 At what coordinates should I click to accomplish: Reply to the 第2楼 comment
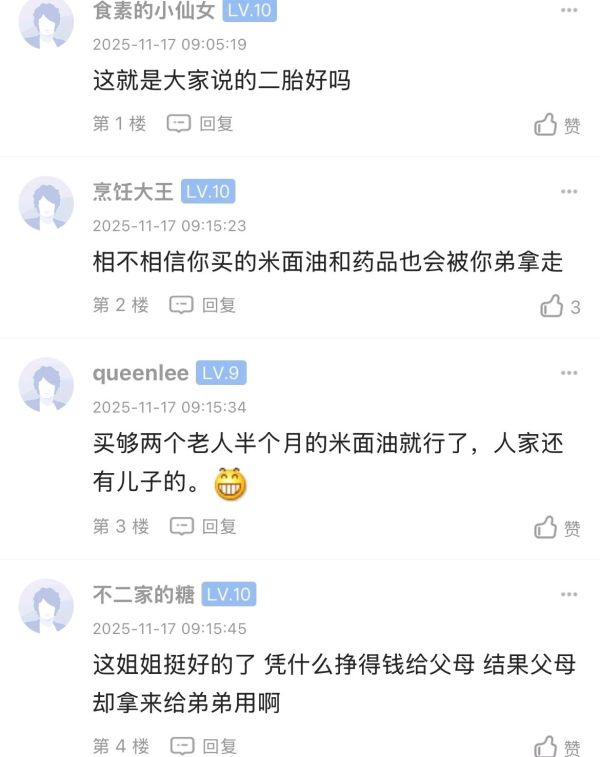click(203, 305)
